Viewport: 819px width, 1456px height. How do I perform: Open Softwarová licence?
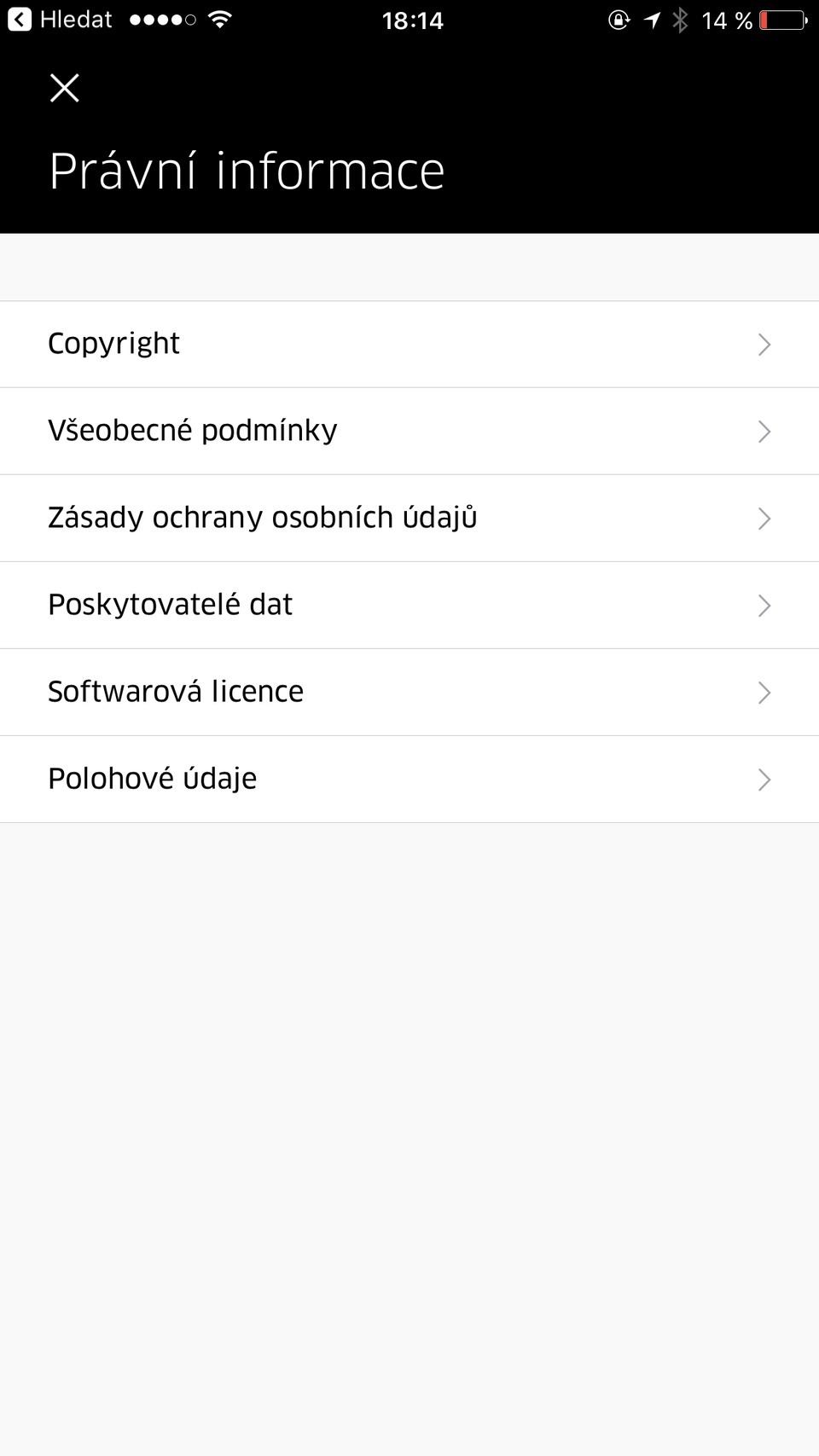pos(409,692)
